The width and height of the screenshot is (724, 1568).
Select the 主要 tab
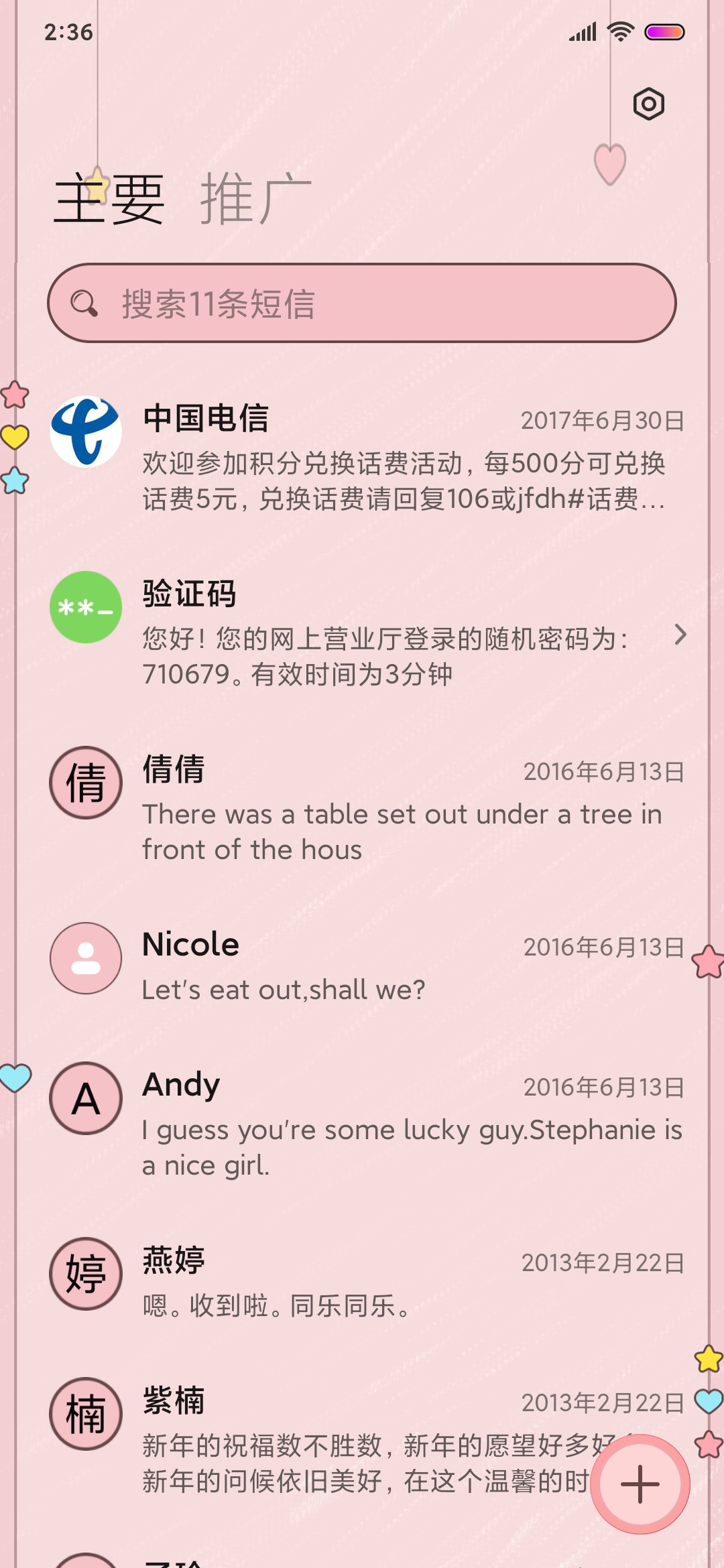(109, 198)
